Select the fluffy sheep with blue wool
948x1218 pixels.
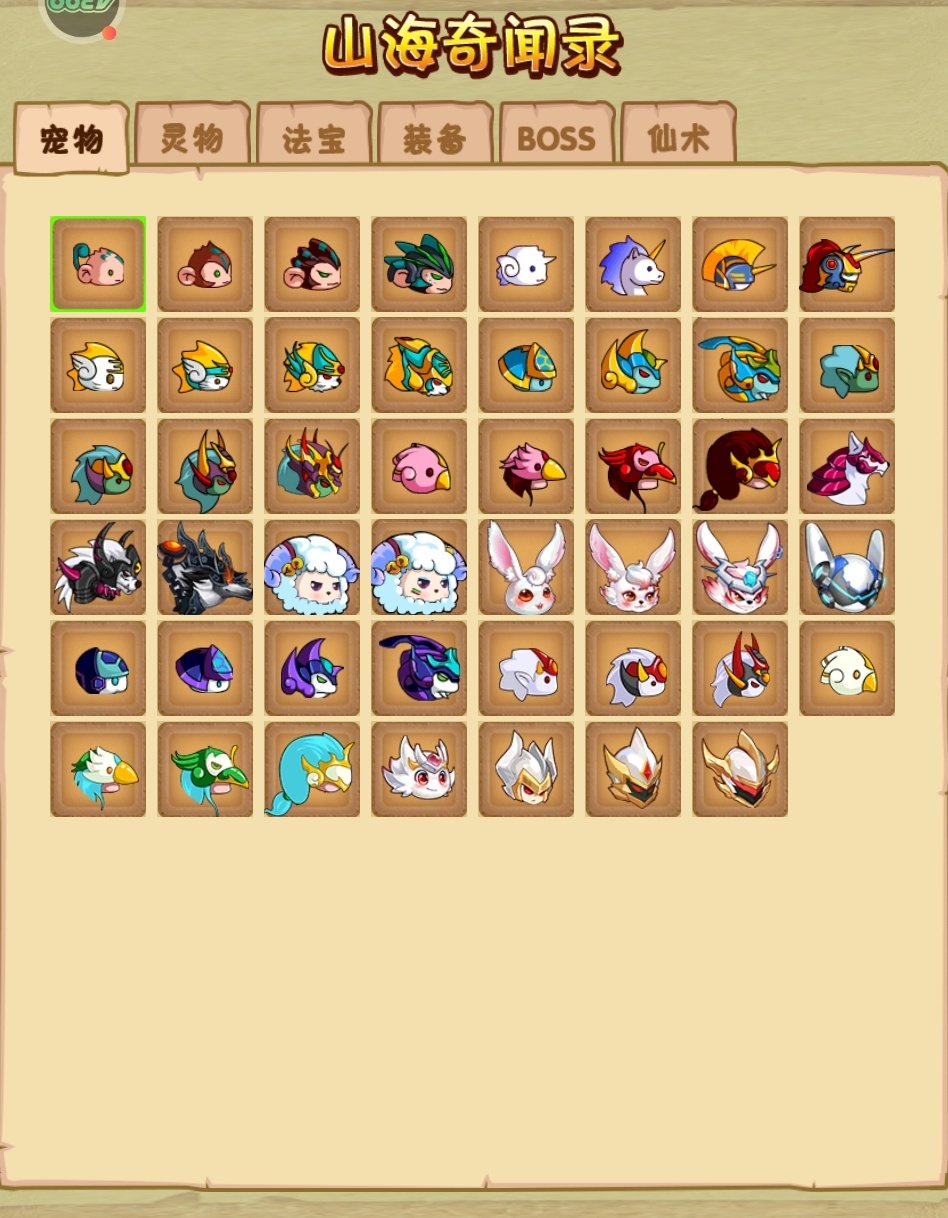[x=312, y=567]
